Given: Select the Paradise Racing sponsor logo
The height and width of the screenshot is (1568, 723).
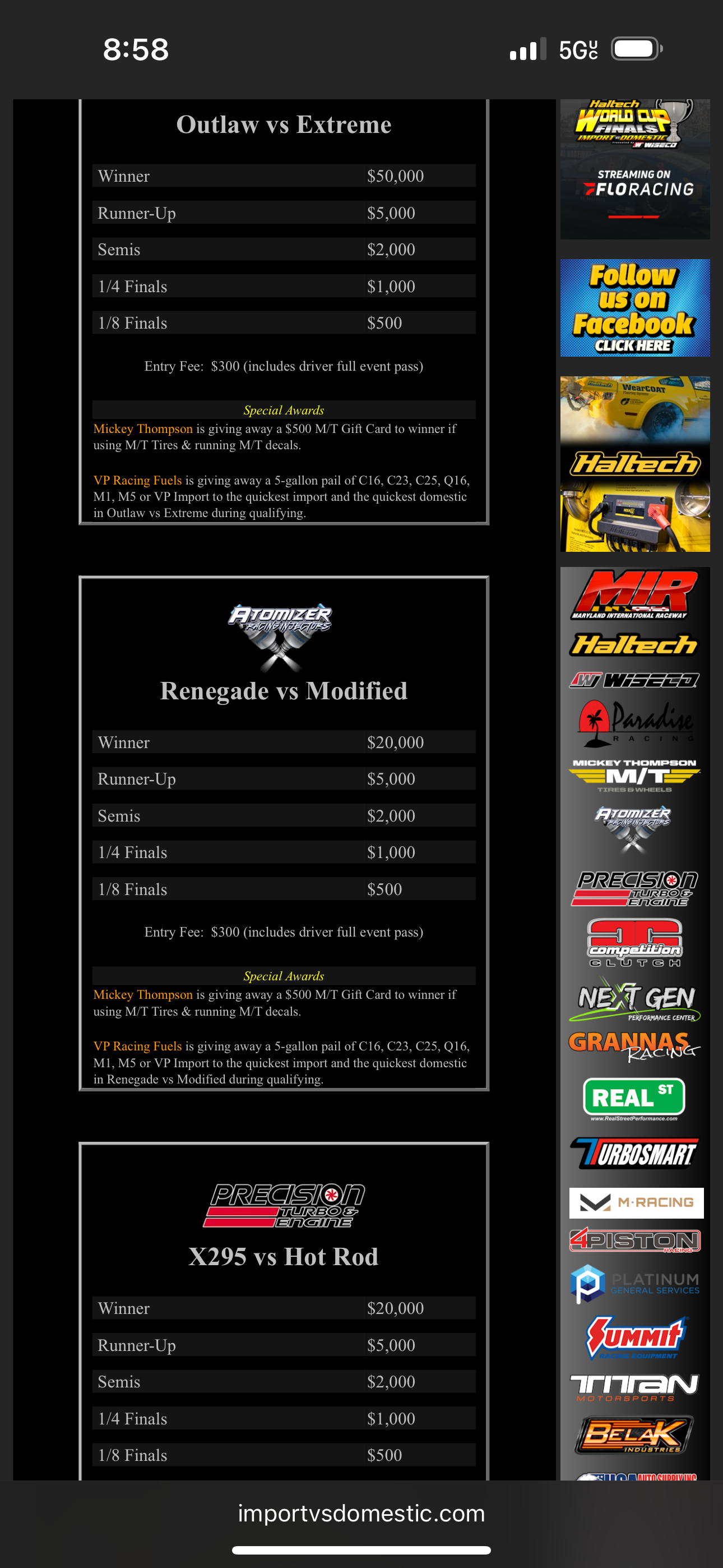Looking at the screenshot, I should click(x=634, y=723).
